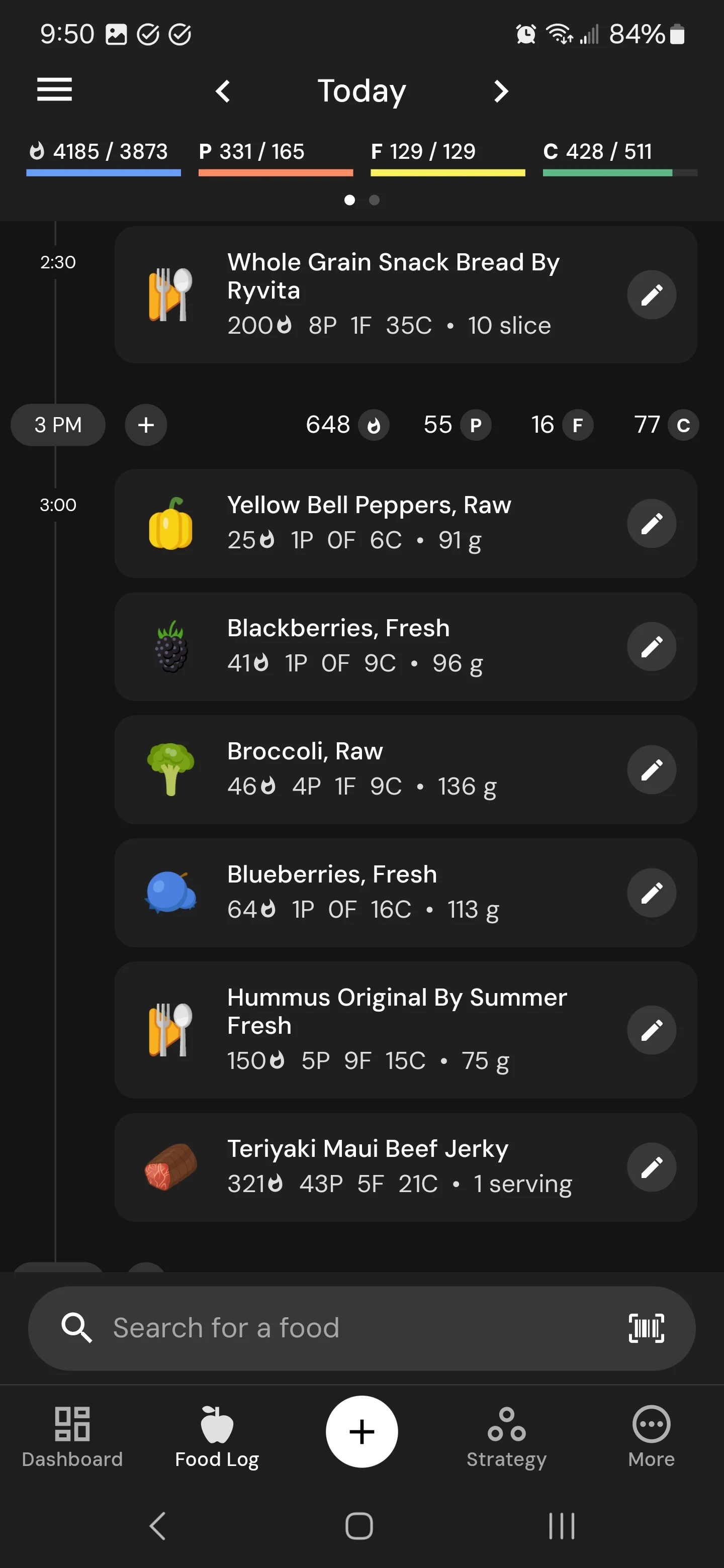Select the 3 PM time chip
The width and height of the screenshot is (724, 1568).
click(58, 425)
